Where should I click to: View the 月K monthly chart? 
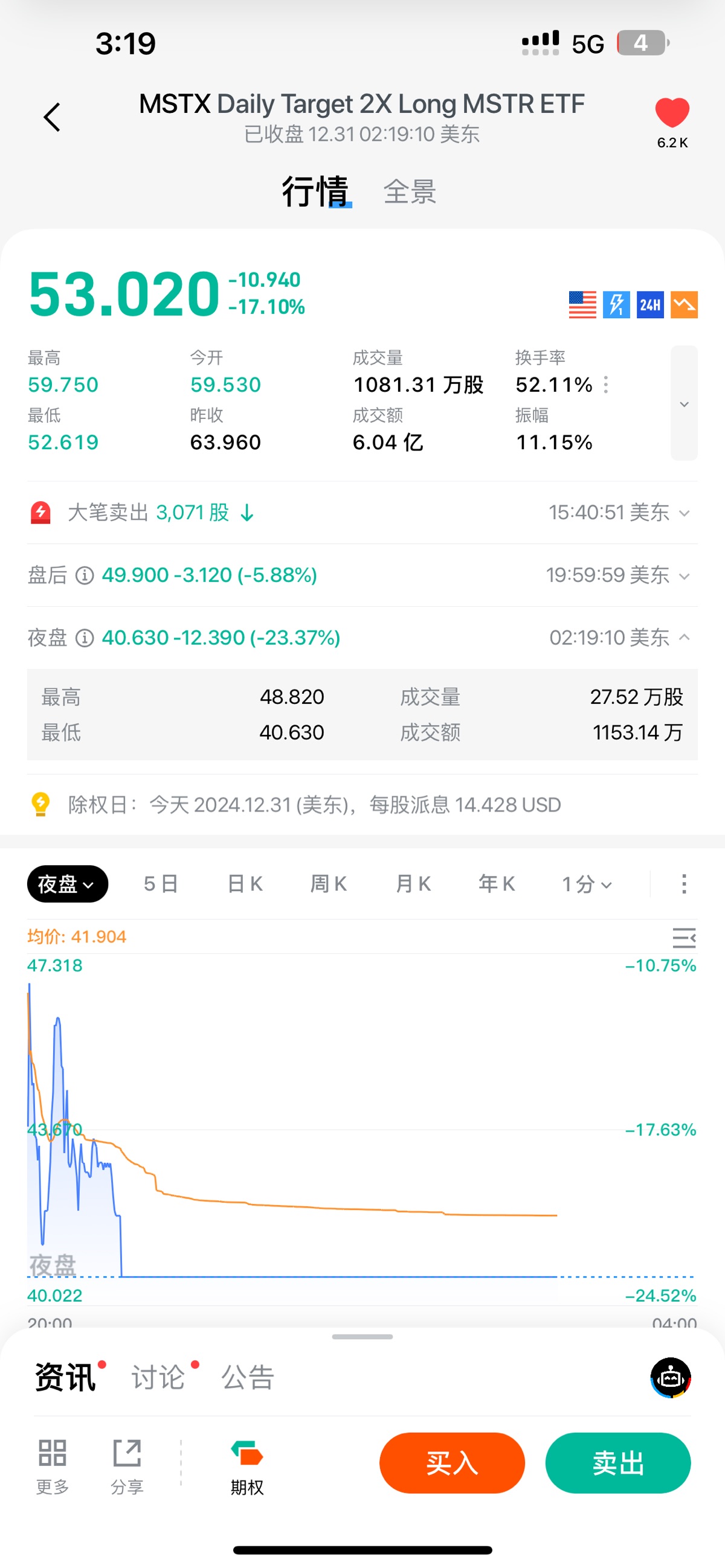coord(413,884)
